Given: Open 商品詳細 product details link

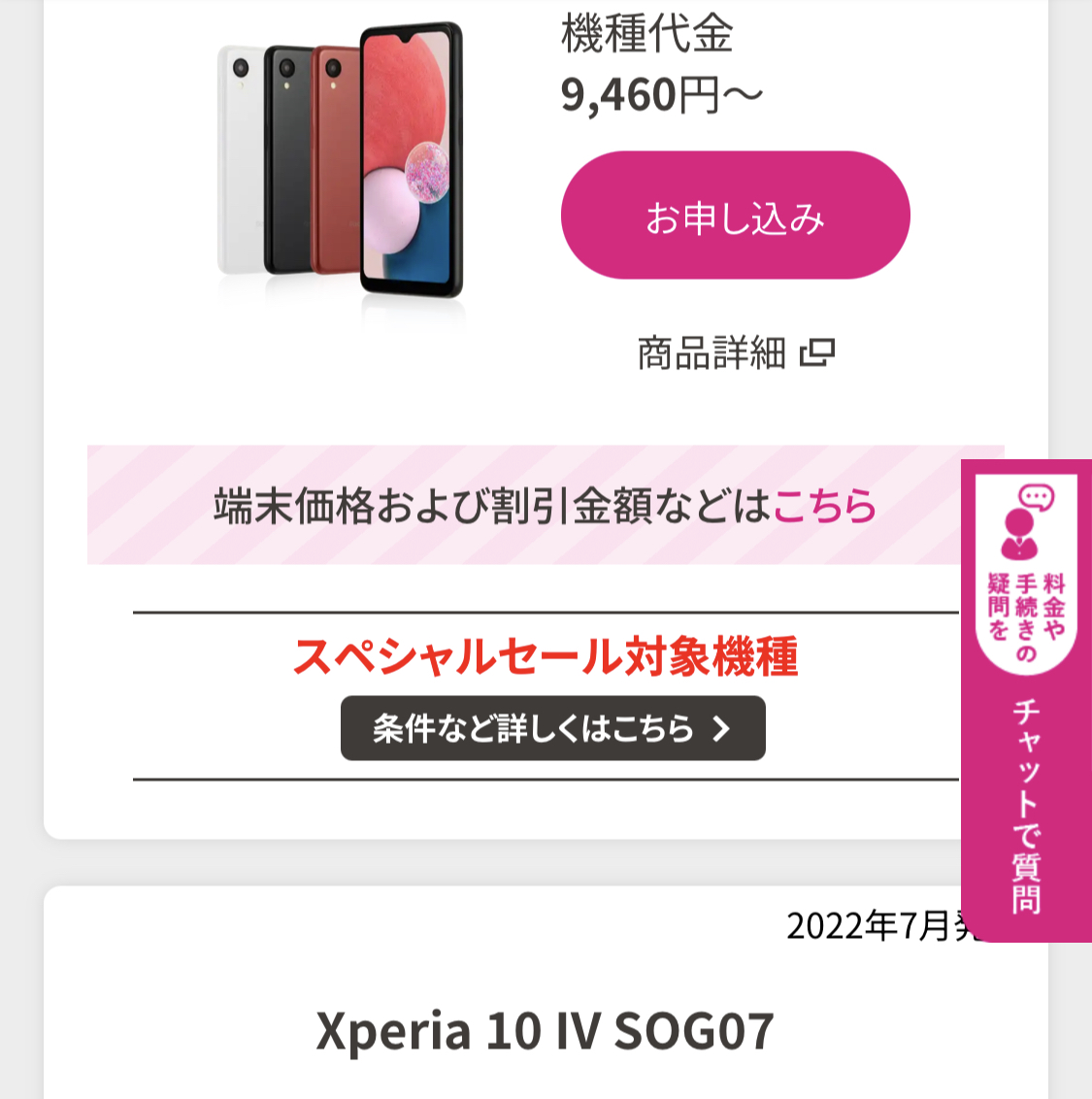Looking at the screenshot, I should click(735, 353).
